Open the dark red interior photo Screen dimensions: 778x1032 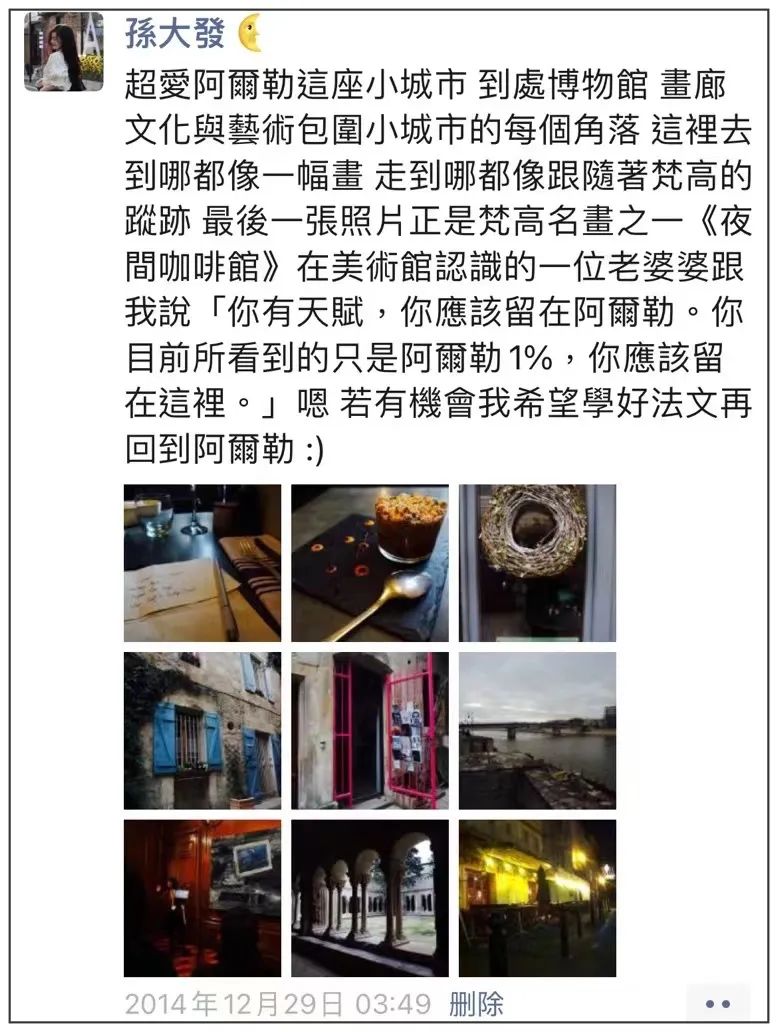[202, 898]
